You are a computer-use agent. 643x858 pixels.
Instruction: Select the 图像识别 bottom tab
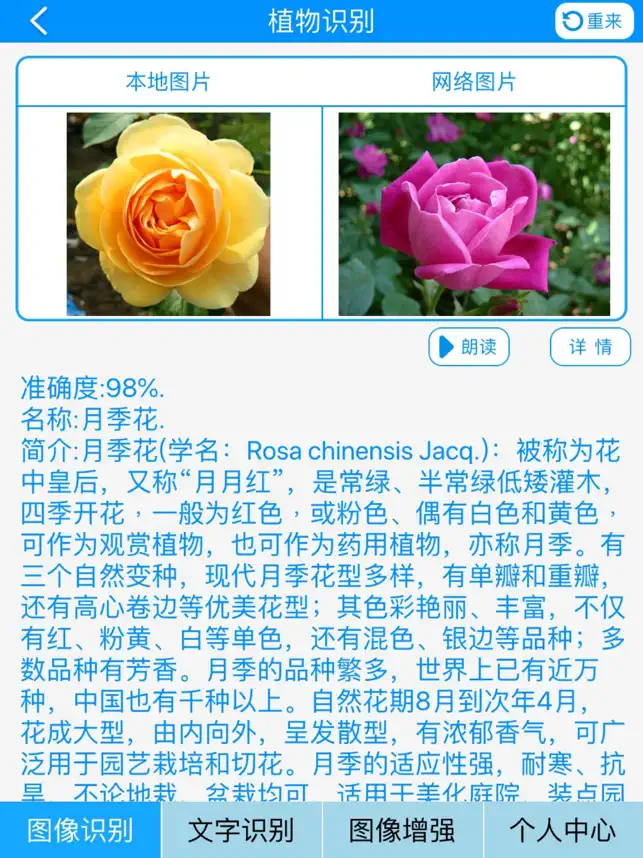[x=80, y=830]
